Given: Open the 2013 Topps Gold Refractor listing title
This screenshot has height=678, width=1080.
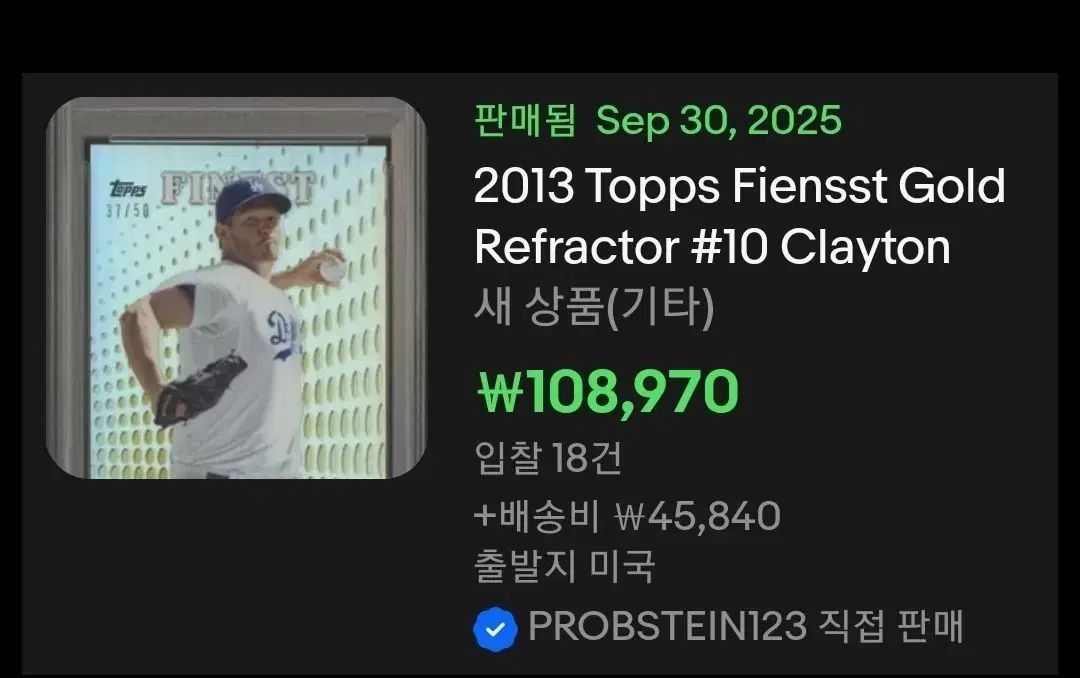Looking at the screenshot, I should pos(738,216).
